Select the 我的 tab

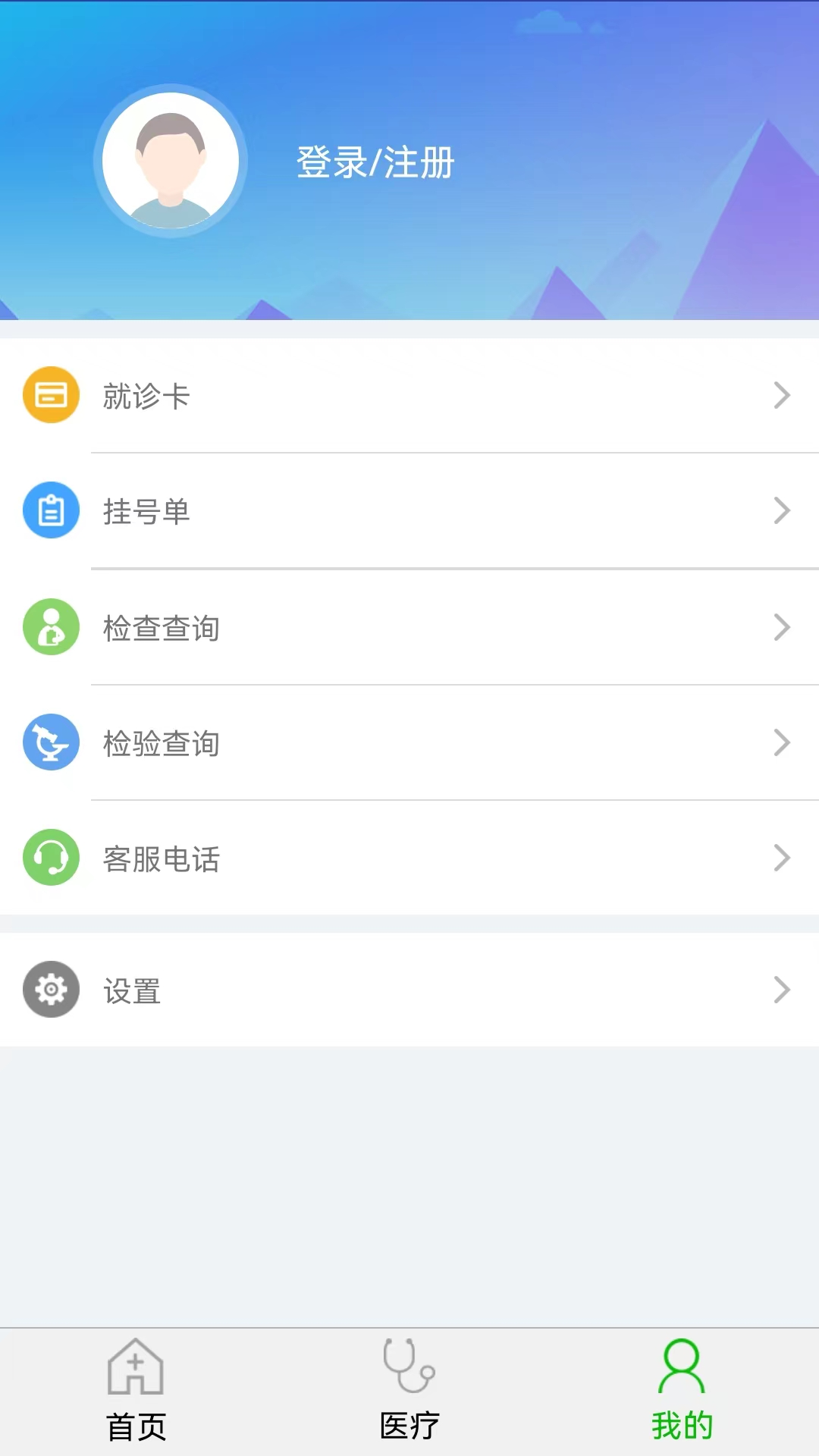coord(682,1392)
